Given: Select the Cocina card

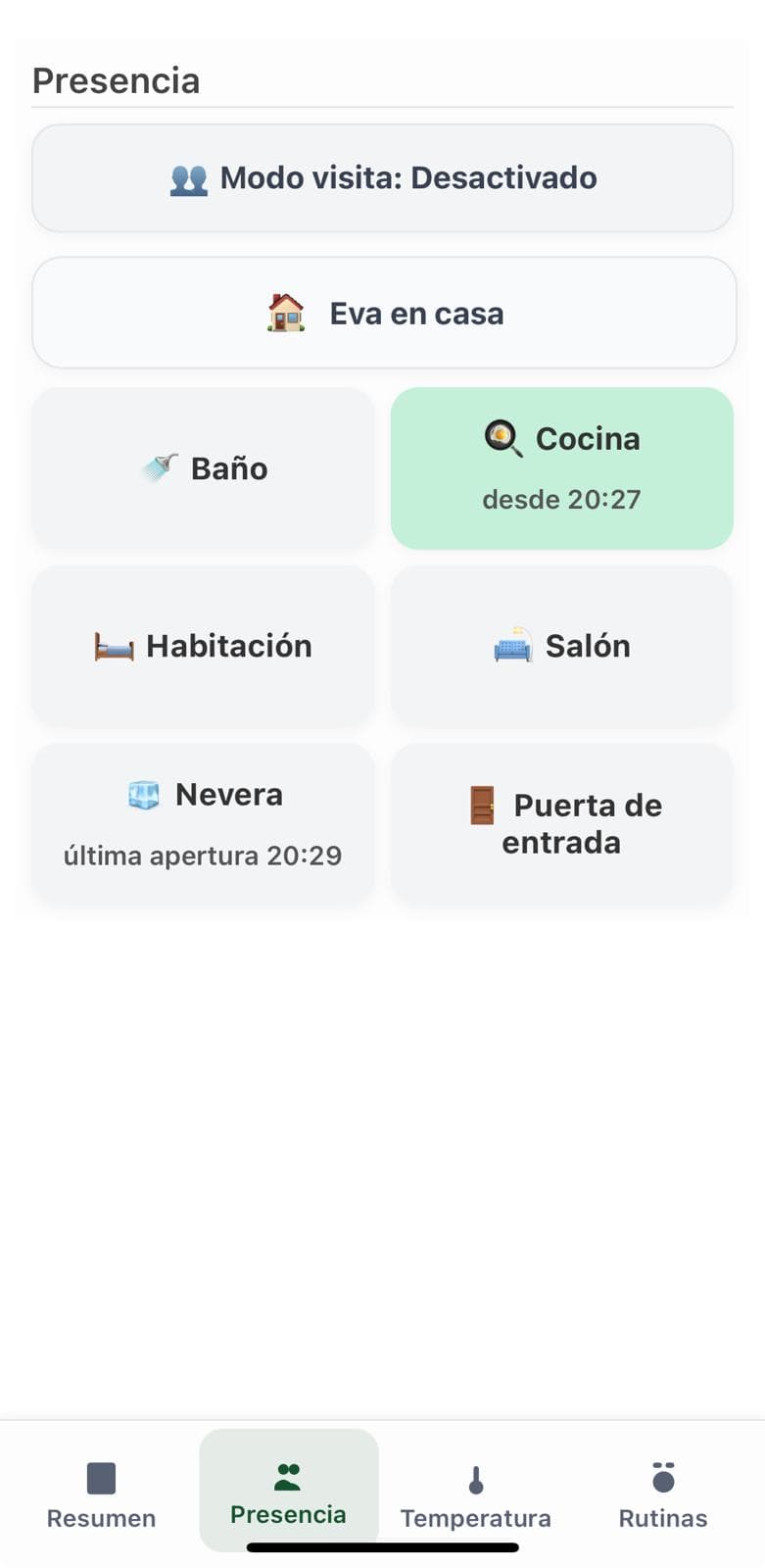Looking at the screenshot, I should [x=561, y=468].
